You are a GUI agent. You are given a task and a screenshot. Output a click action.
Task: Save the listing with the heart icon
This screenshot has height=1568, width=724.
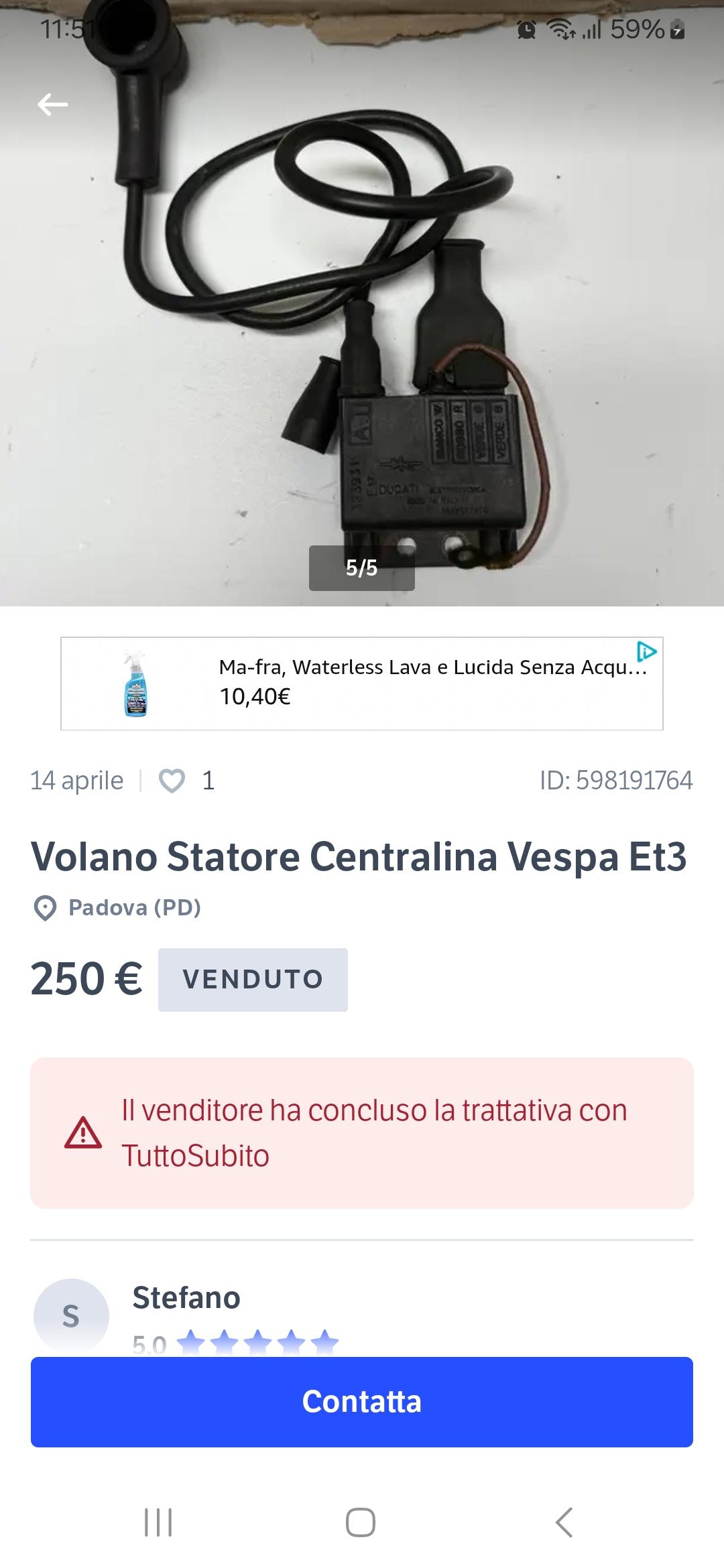tap(172, 781)
